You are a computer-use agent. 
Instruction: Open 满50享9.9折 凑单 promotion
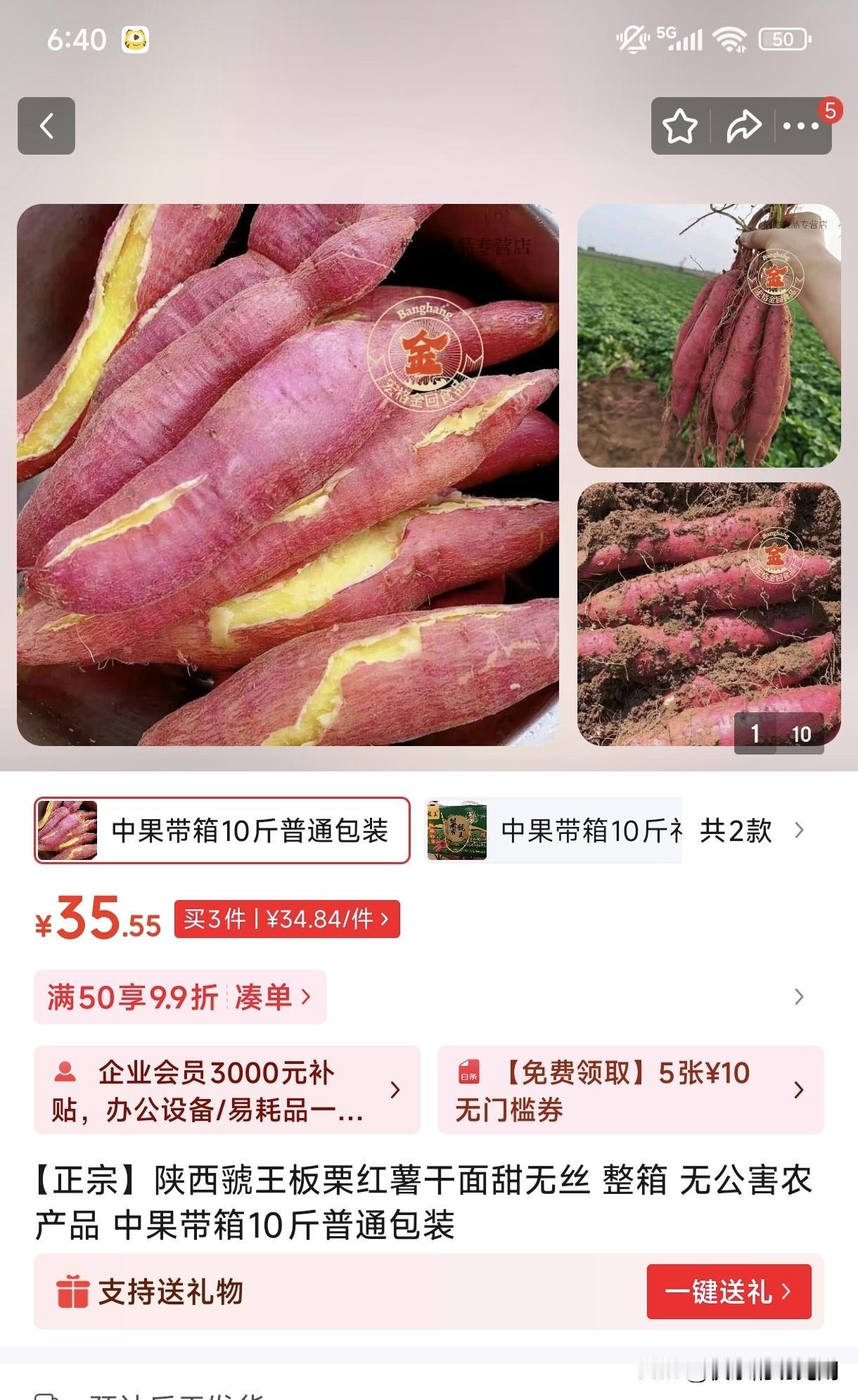click(180, 996)
